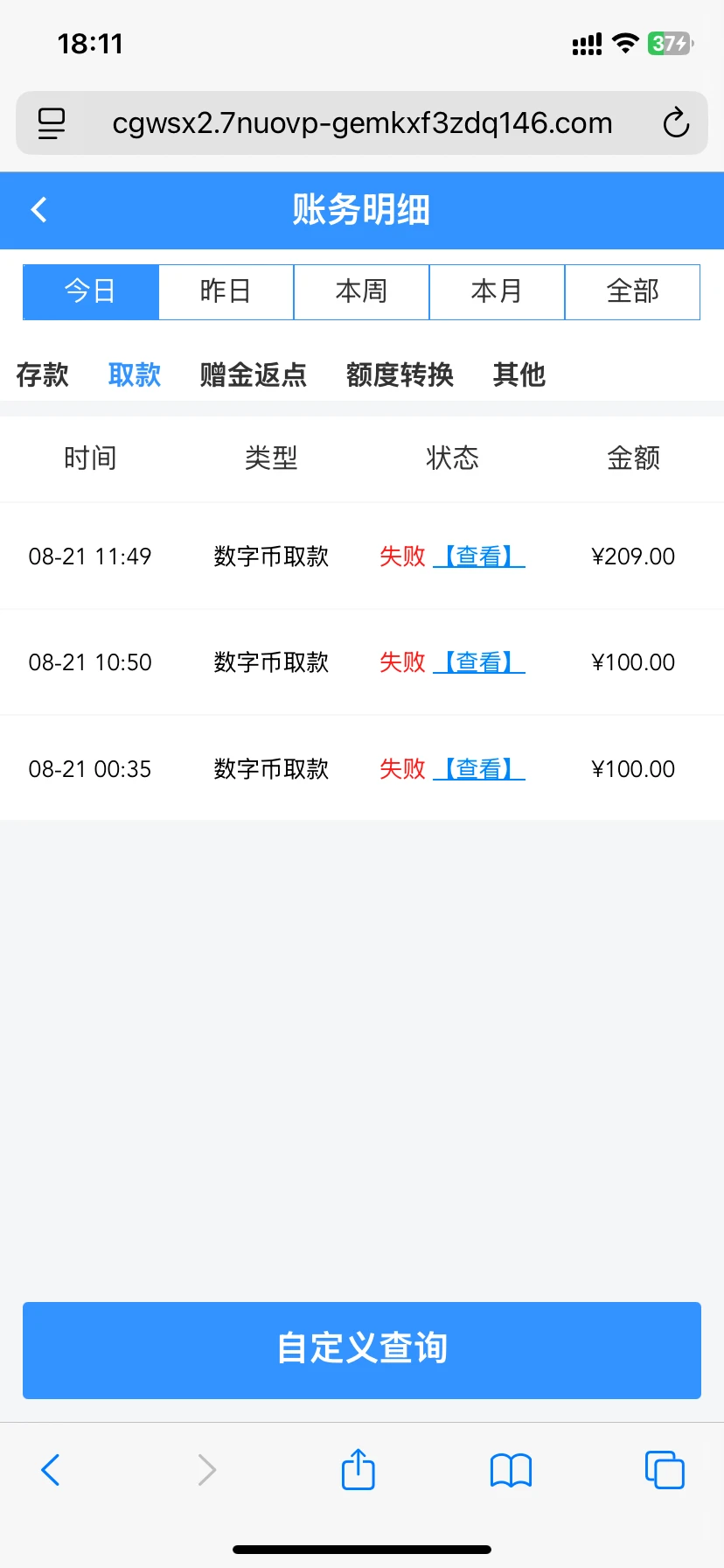Tap the website address field
The image size is (724, 1568).
pos(362,123)
